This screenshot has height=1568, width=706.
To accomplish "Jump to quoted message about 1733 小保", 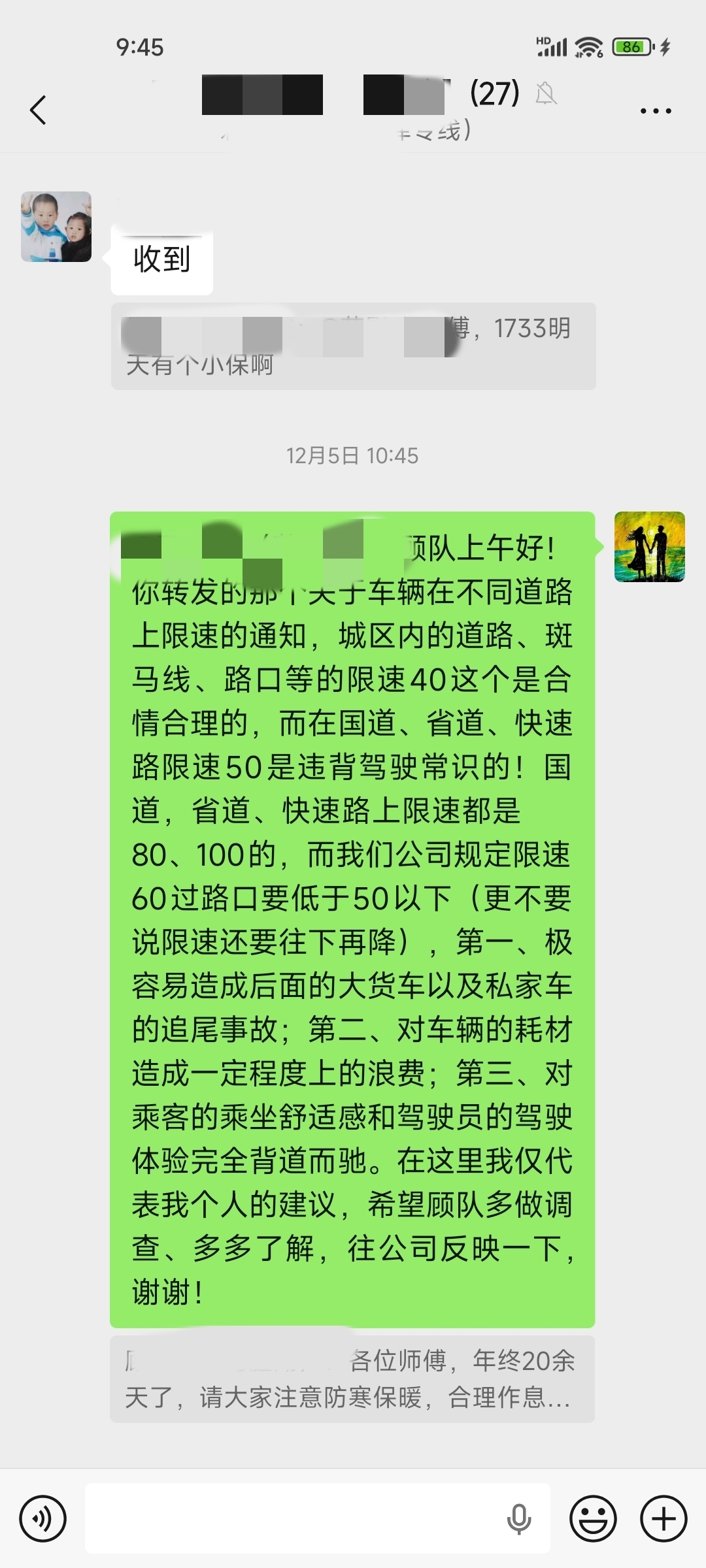I will click(353, 346).
